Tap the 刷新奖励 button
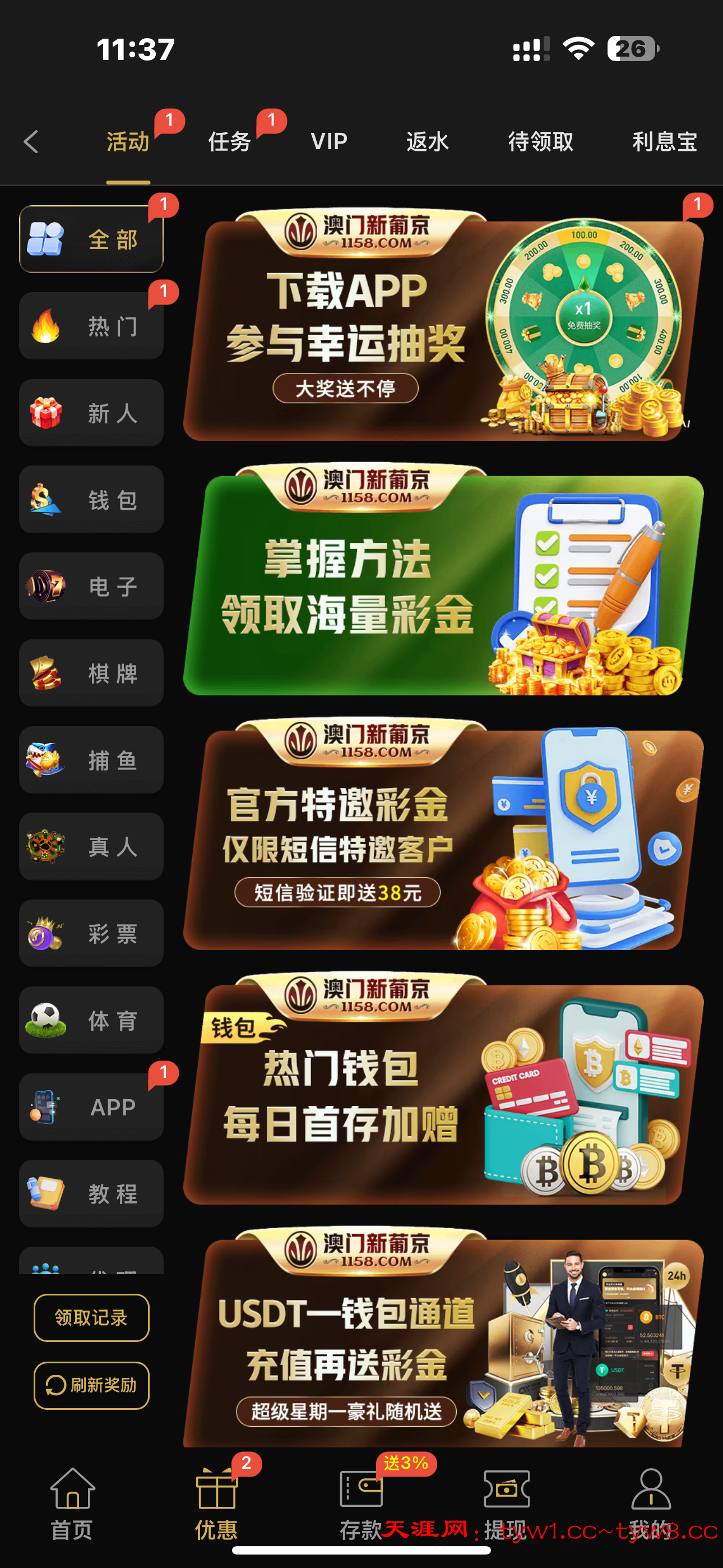 (91, 1385)
